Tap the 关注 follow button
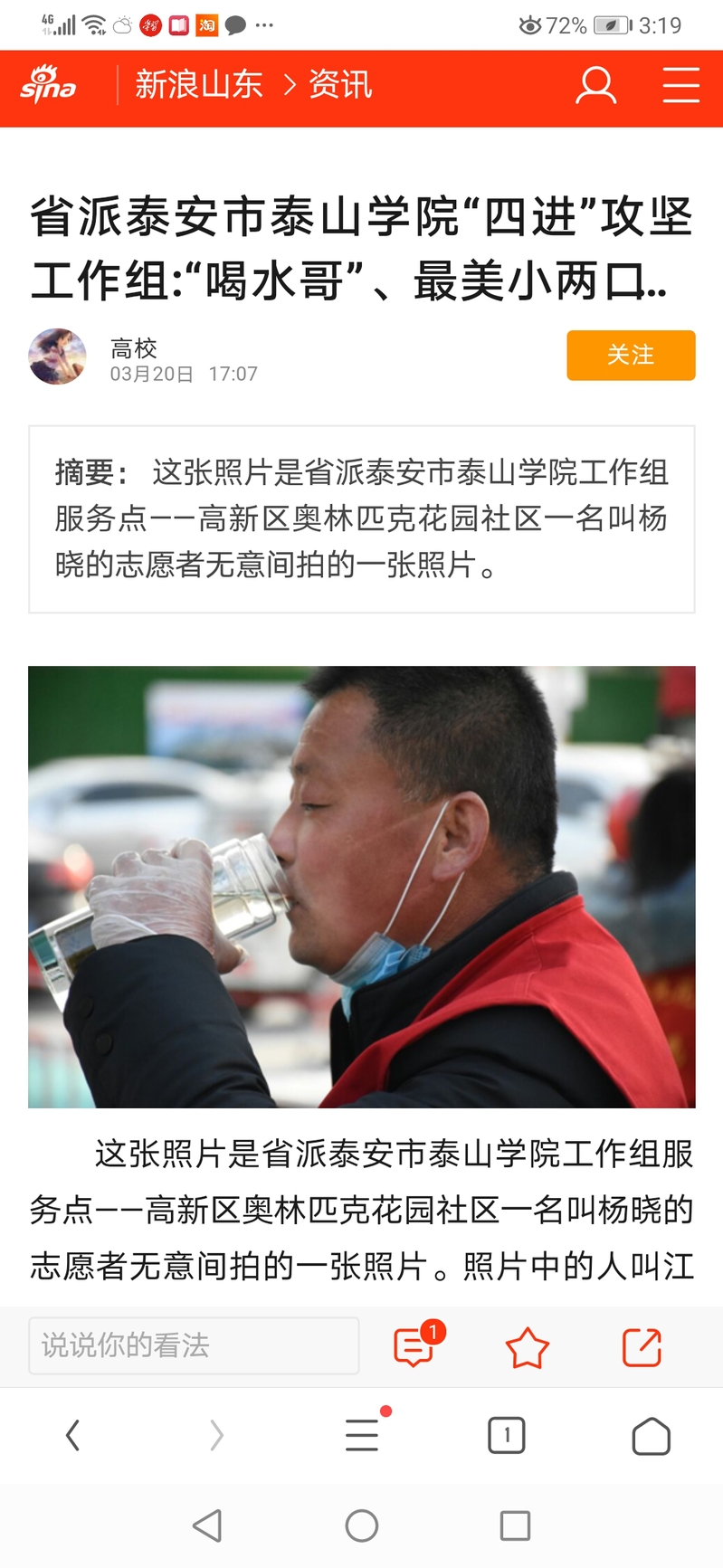The image size is (723, 1568). 631,355
